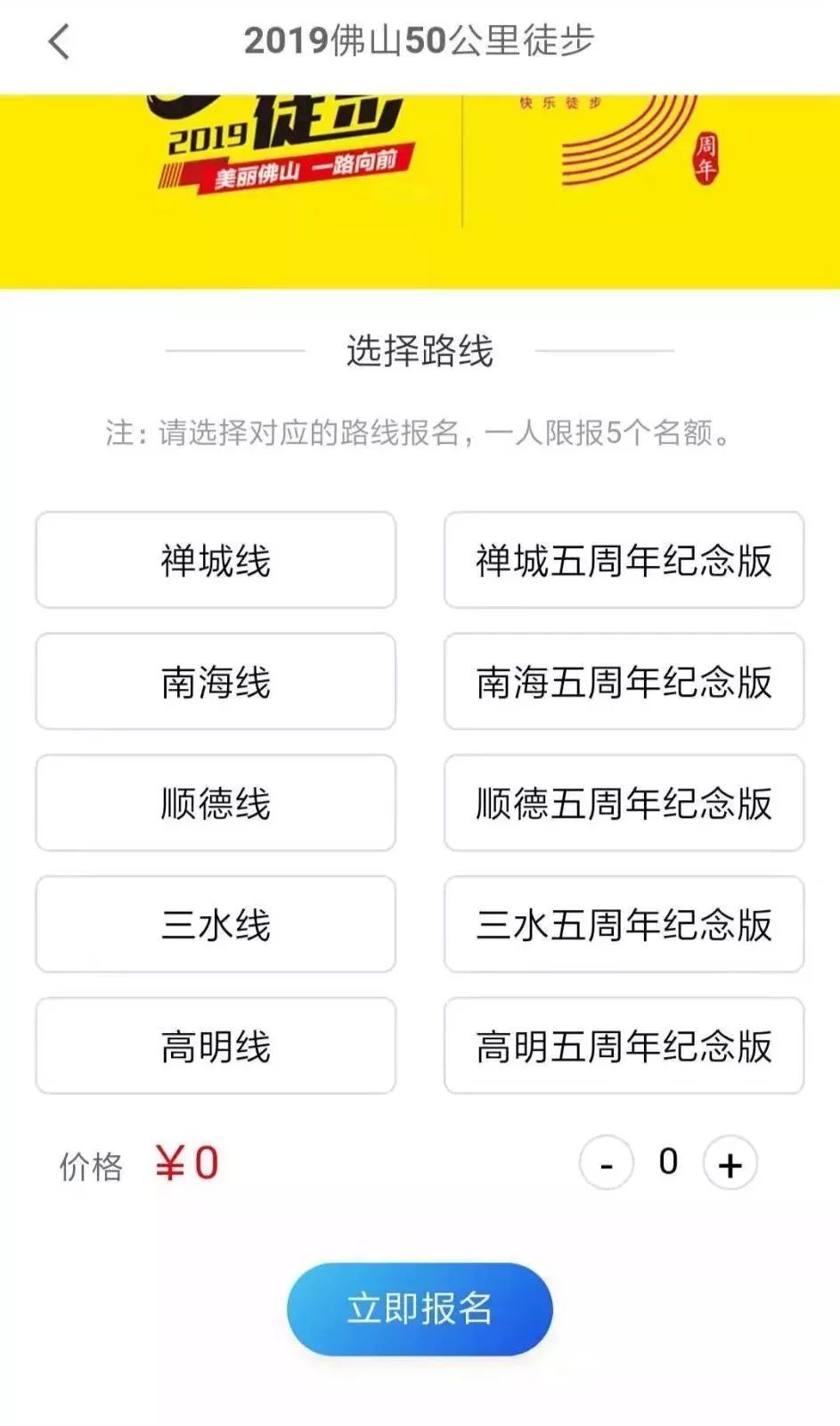
Task: Choose the 顺德五周年纪念版 route
Action: [624, 803]
